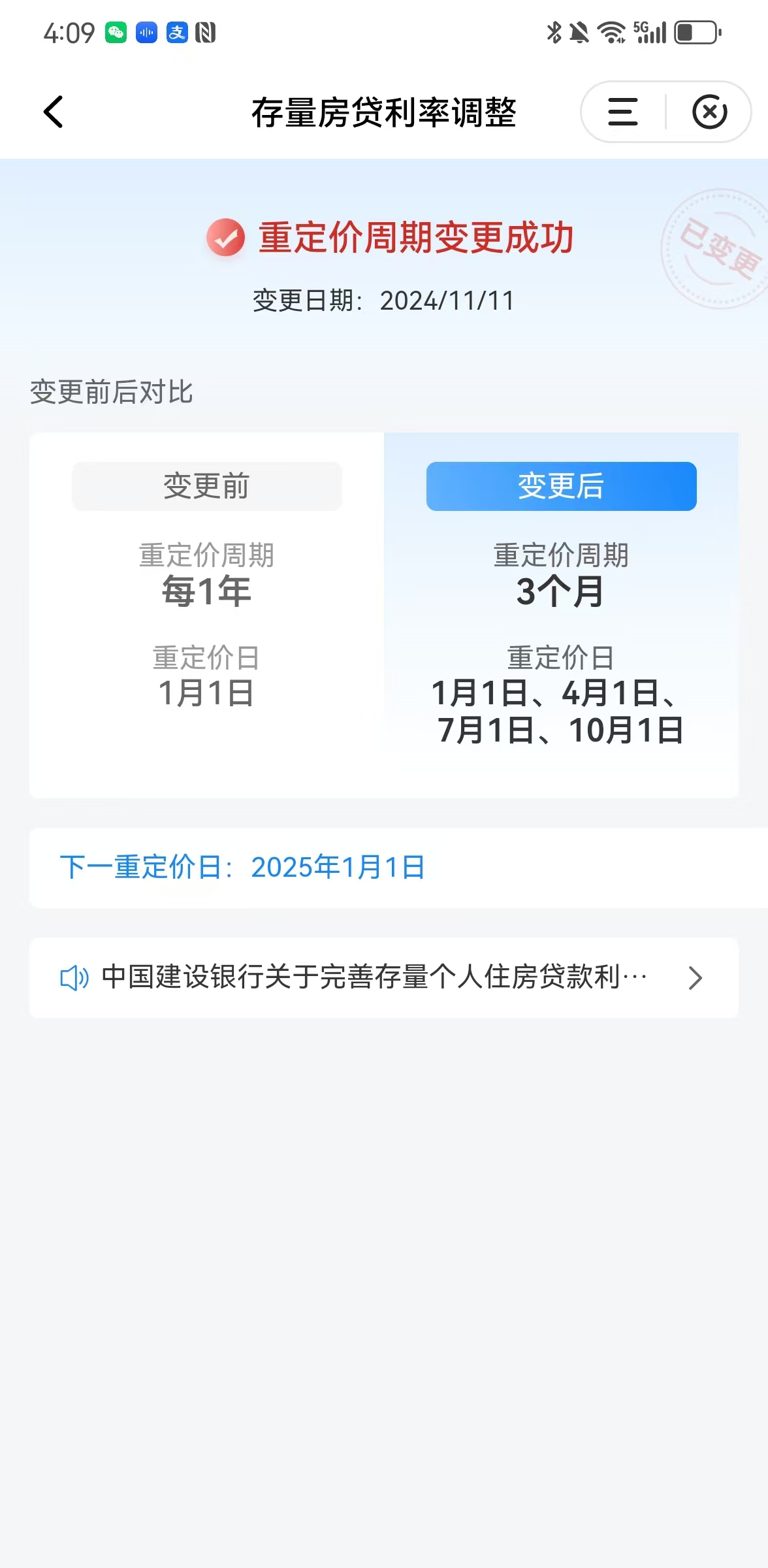Viewport: 768px width, 1568px height.
Task: Open the 中国建设银行 loan rate announcement
Action: (383, 977)
